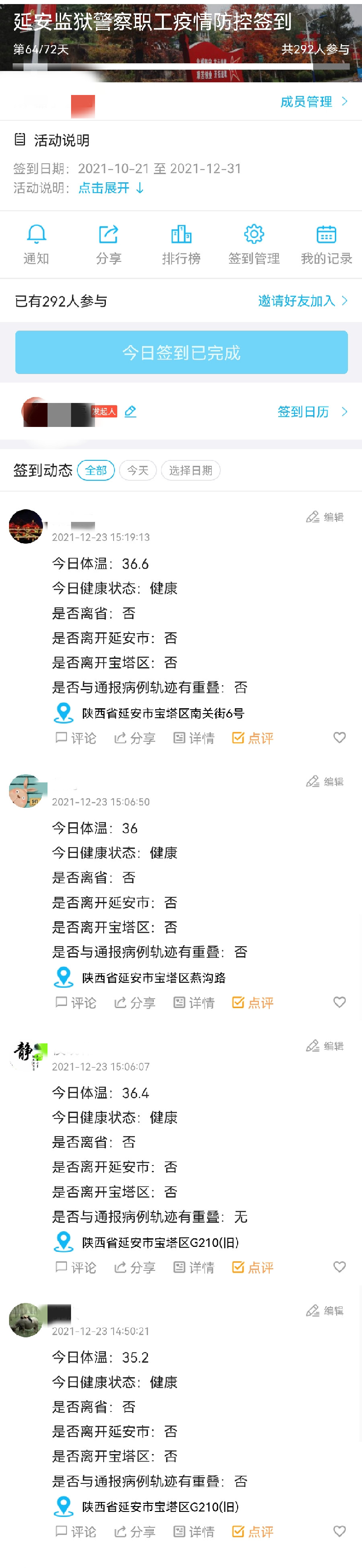362x1568 pixels.
Task: Tap the 分享 share toolbar item
Action: click(x=109, y=244)
